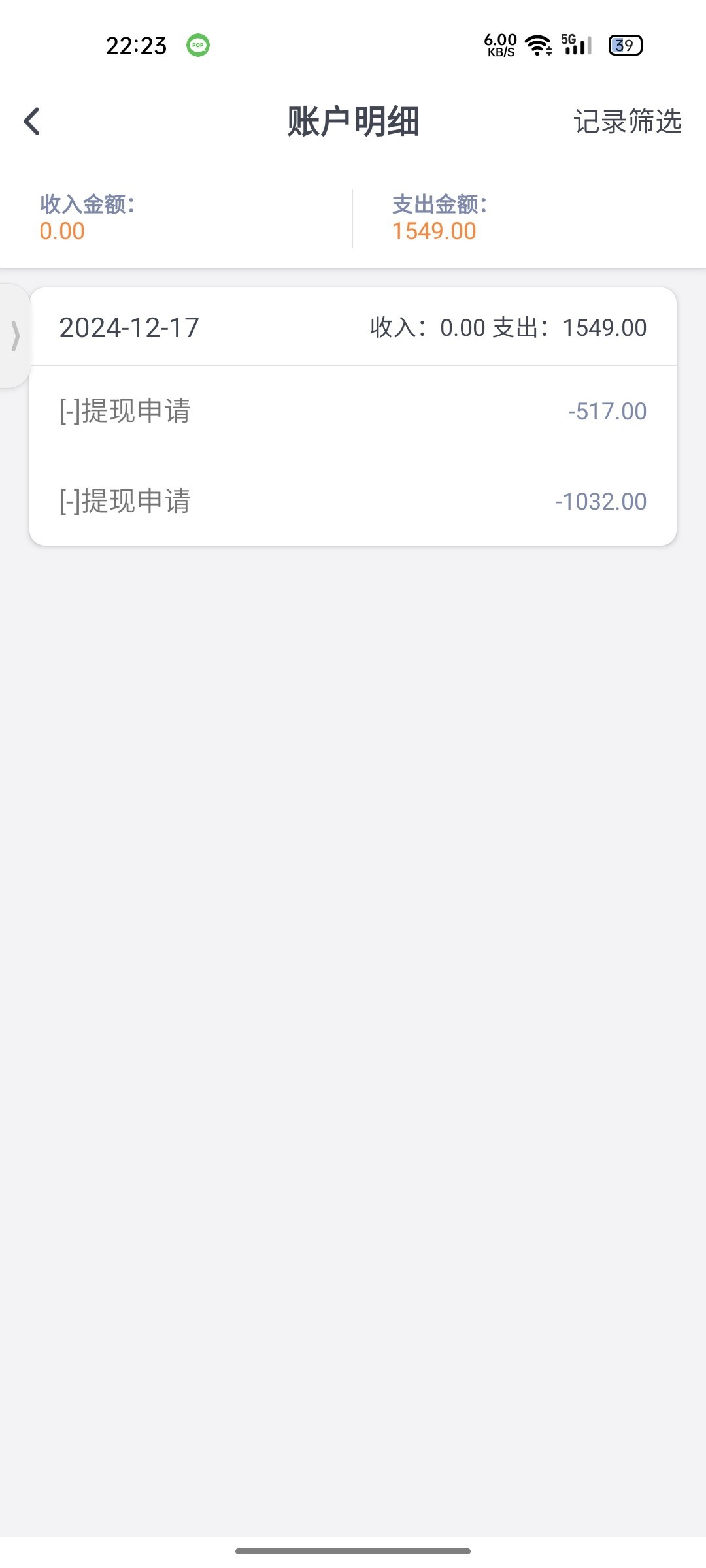Open the 记录筛选 record filter
The image size is (706, 1568).
click(628, 122)
